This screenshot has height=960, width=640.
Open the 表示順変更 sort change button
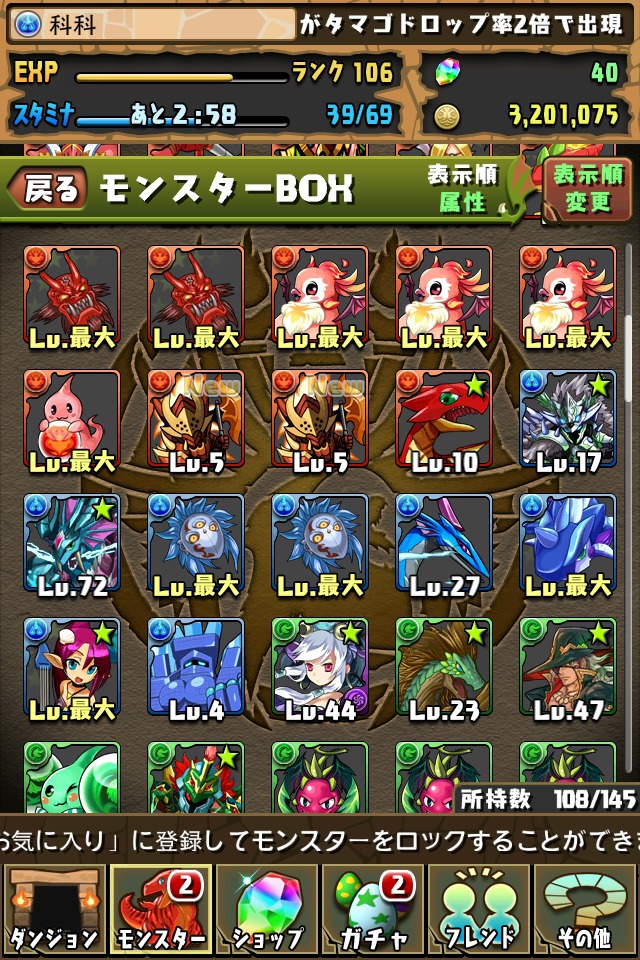[x=587, y=188]
